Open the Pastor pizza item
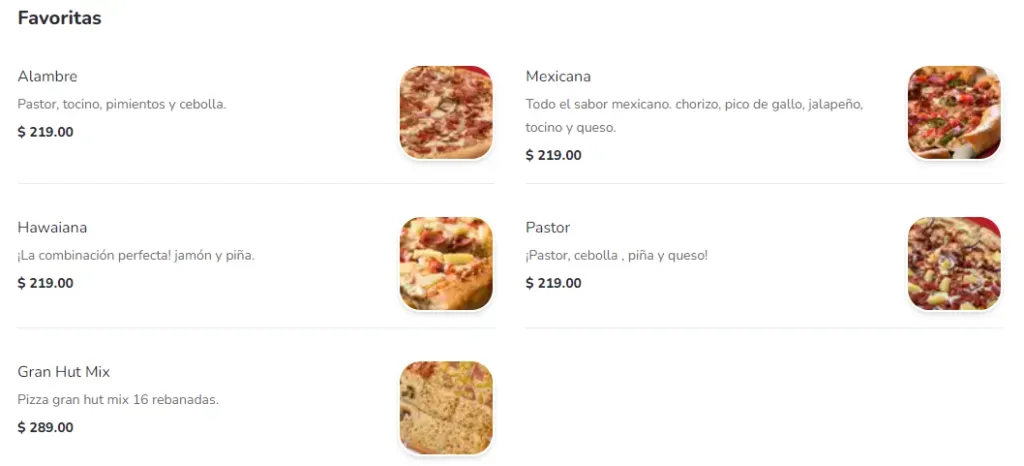Image resolution: width=1024 pixels, height=466 pixels. click(547, 228)
